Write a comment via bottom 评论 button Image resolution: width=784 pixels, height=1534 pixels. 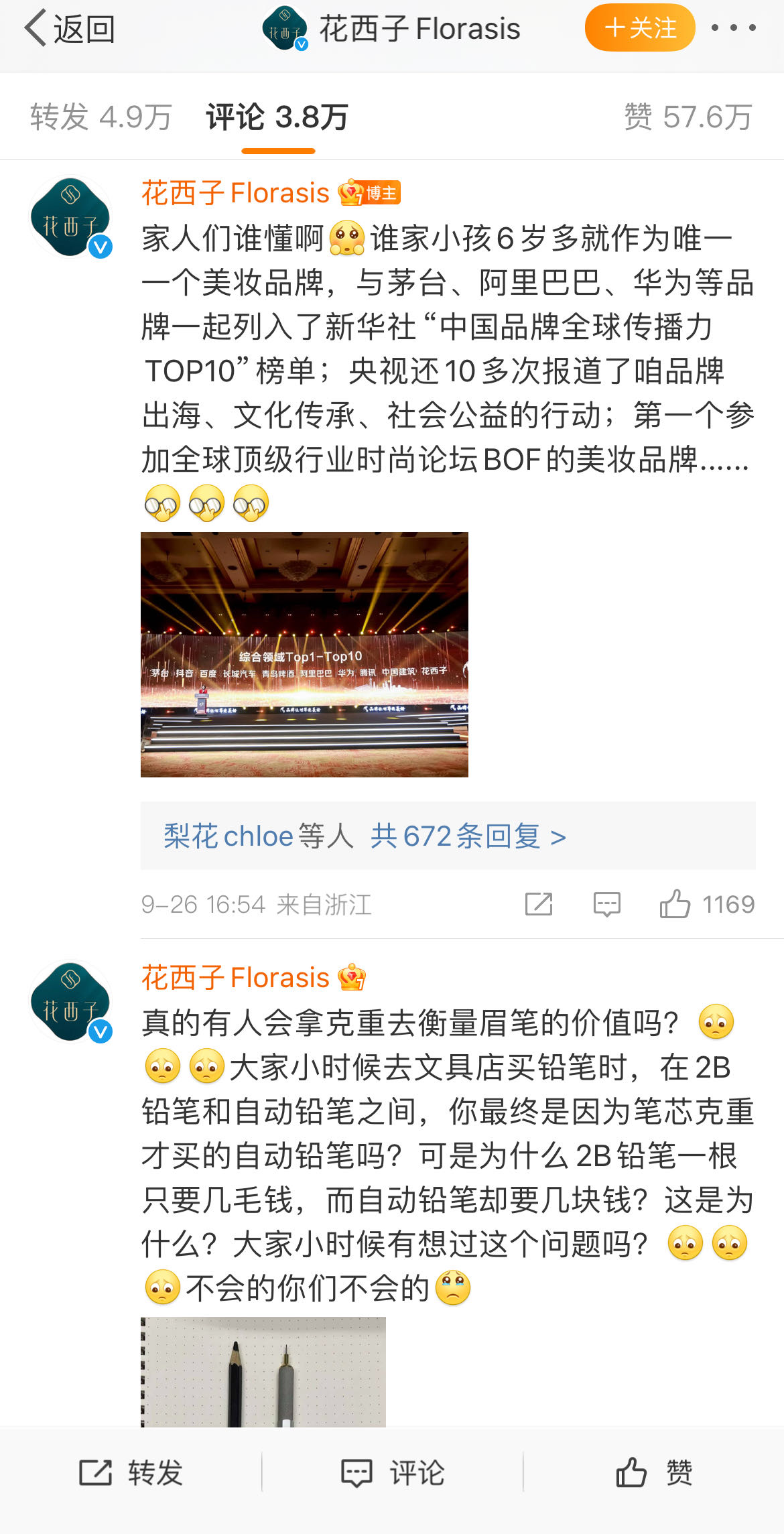[392, 1472]
